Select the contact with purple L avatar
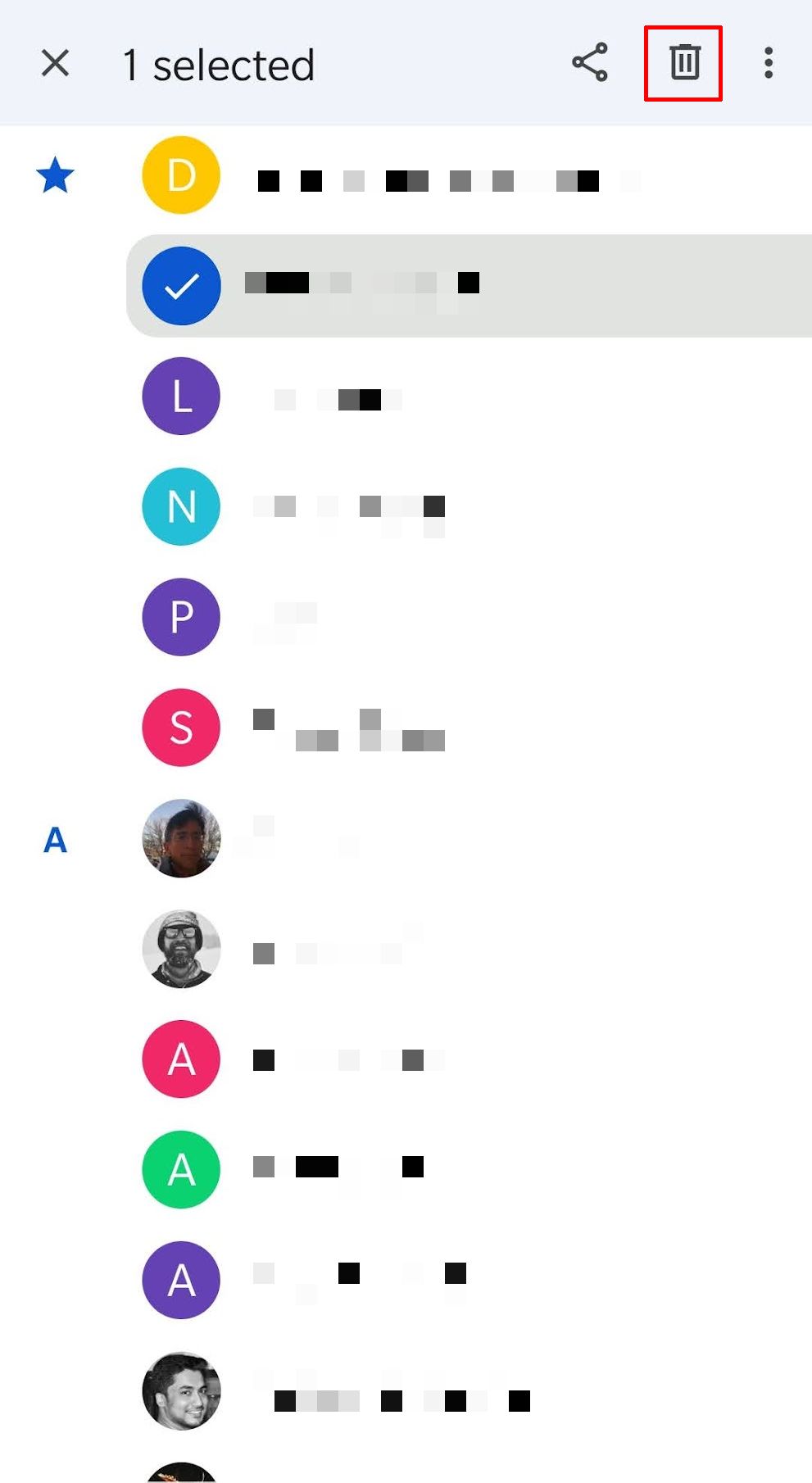 181,397
